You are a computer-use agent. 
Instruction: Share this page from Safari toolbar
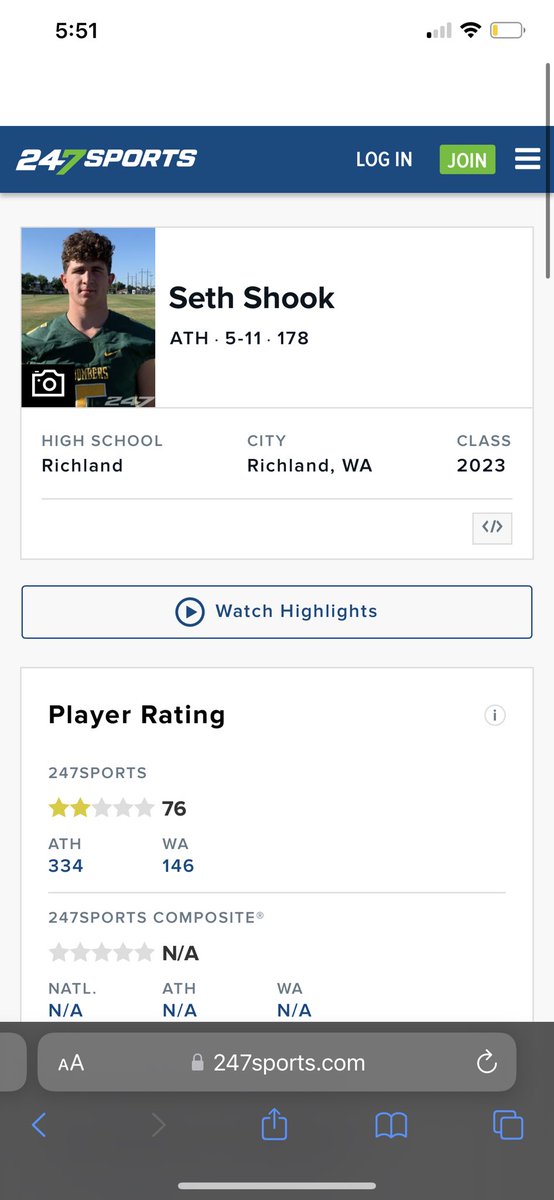pos(274,1124)
